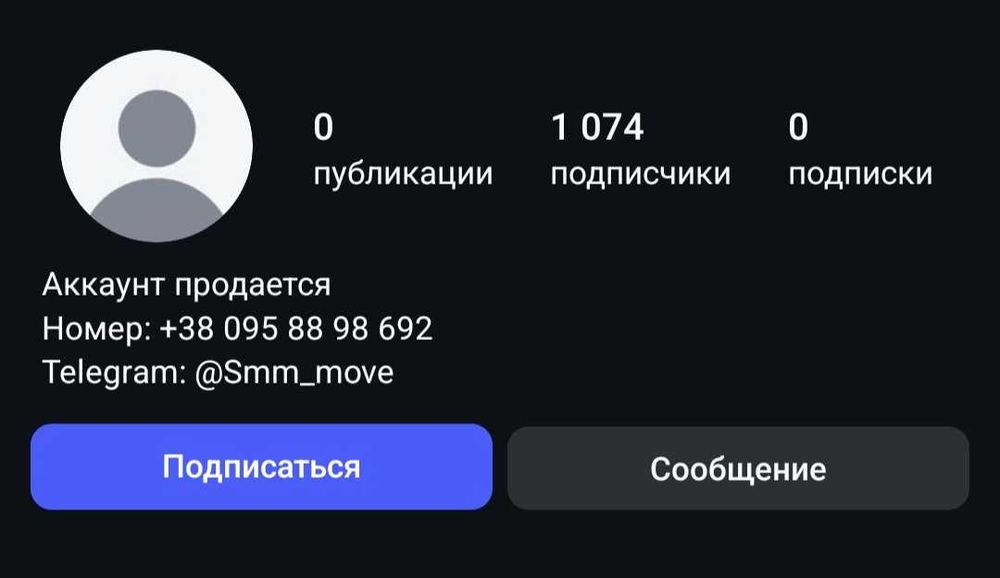
Task: Tap the Подписаться button
Action: 261,467
